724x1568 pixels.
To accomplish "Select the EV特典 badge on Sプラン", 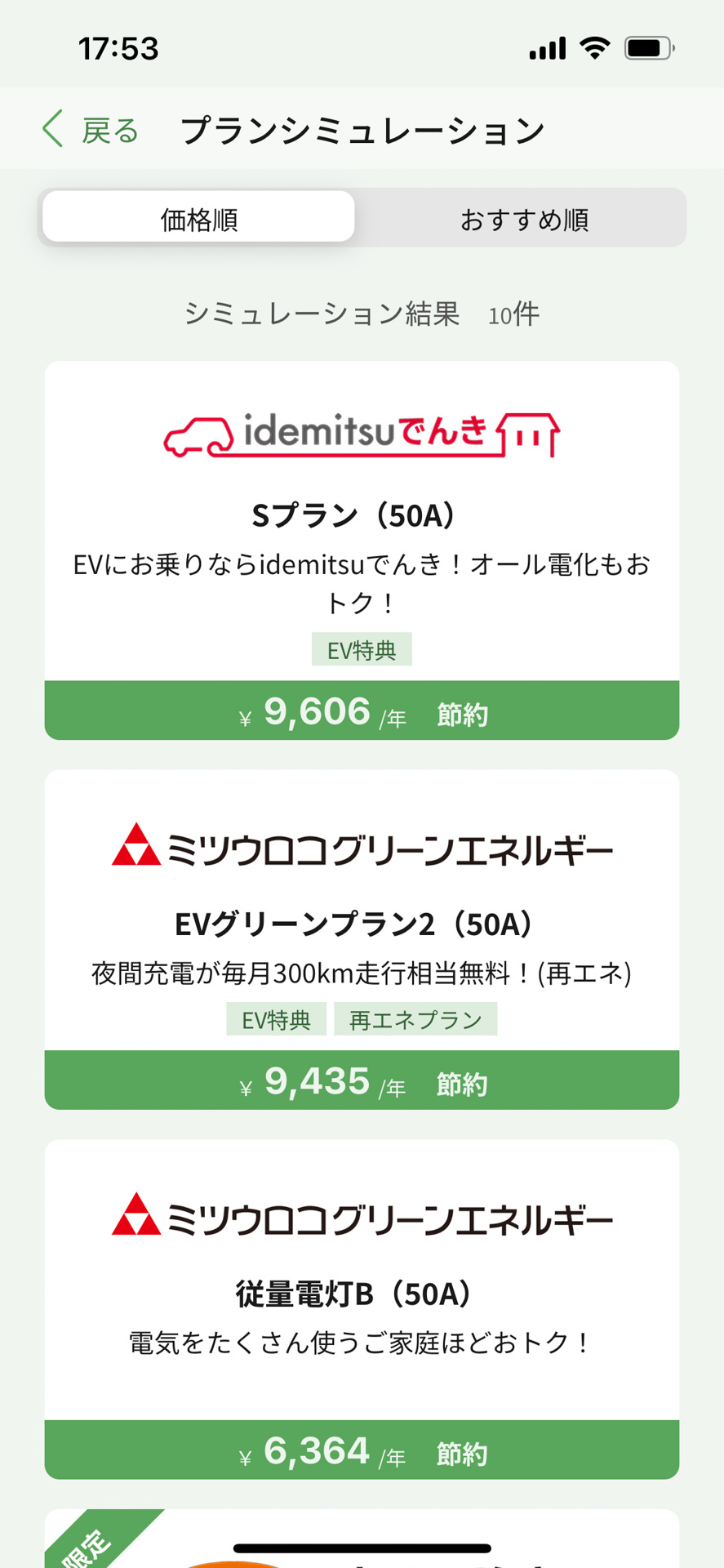I will click(362, 648).
